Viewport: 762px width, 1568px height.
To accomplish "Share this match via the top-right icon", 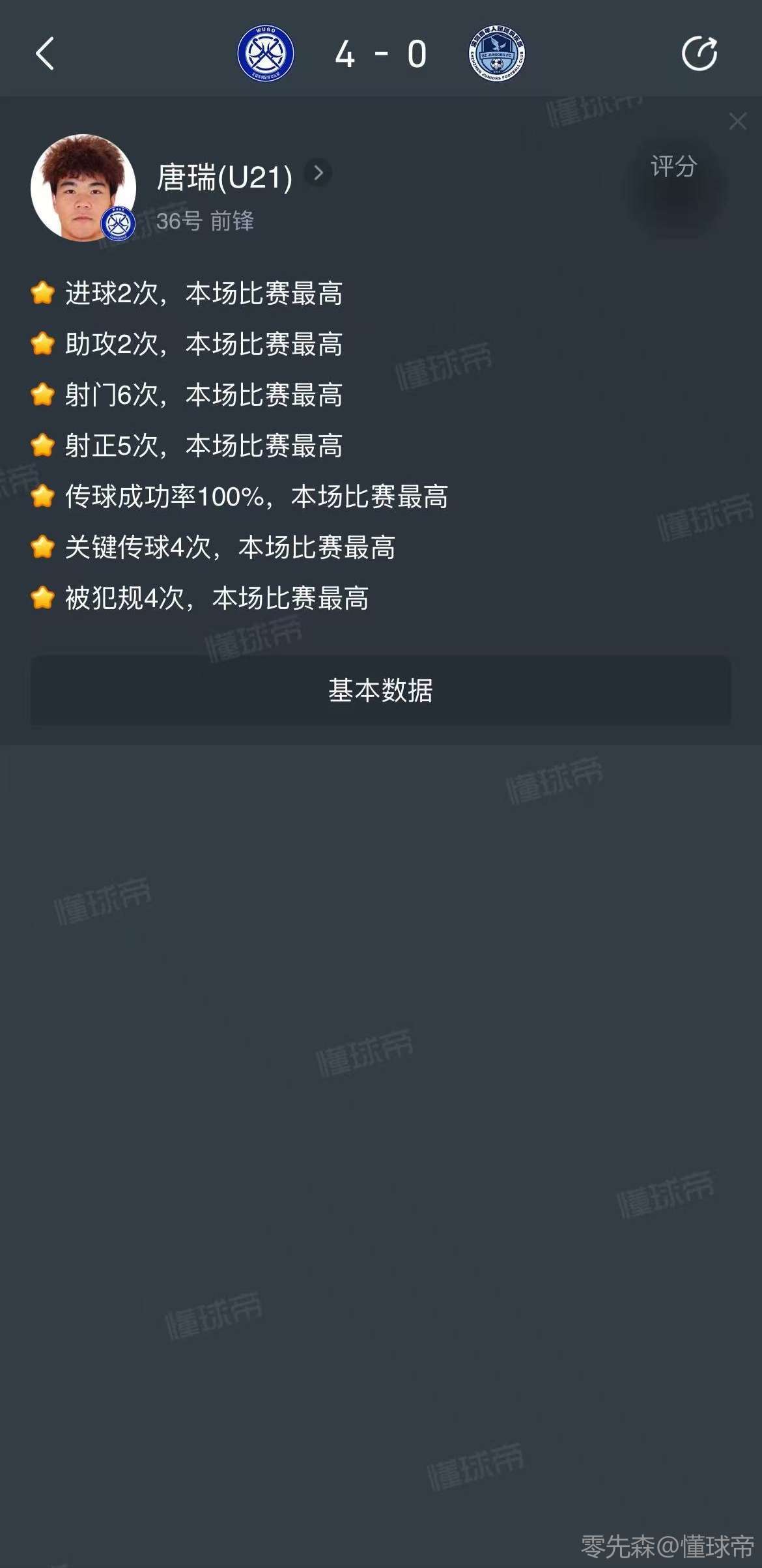I will (699, 53).
